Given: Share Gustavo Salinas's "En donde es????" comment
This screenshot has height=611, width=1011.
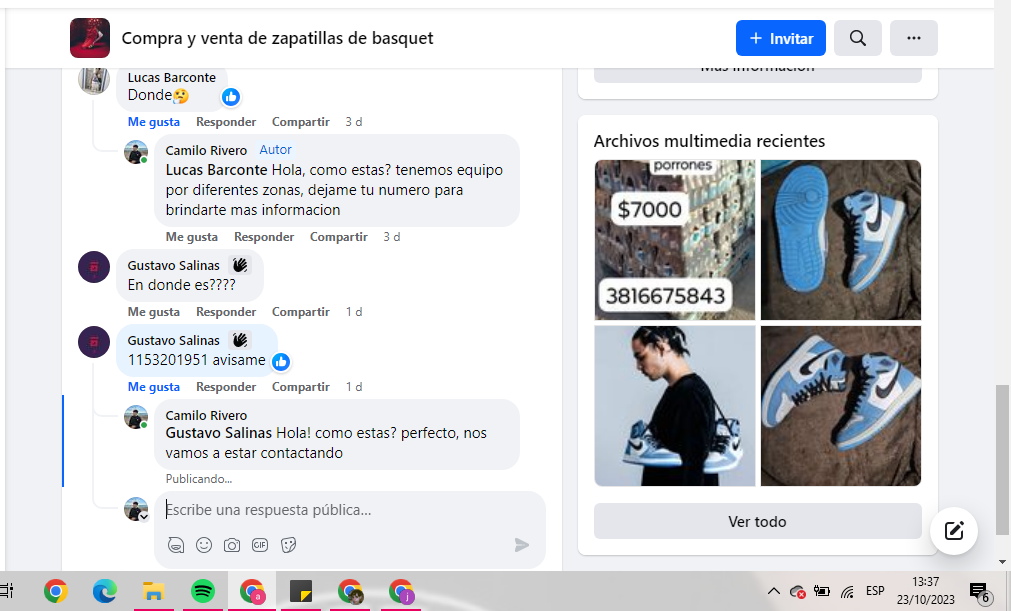Looking at the screenshot, I should click(x=300, y=312).
